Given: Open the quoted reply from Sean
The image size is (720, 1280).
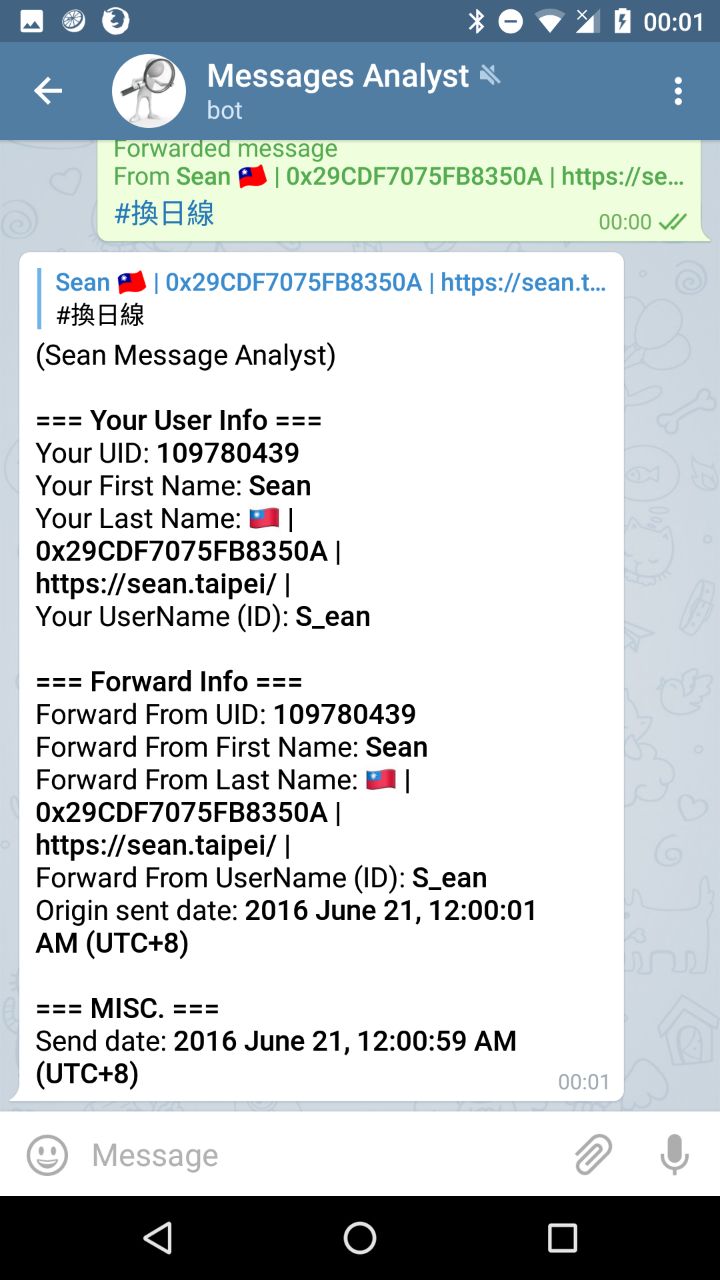Looking at the screenshot, I should [330, 298].
